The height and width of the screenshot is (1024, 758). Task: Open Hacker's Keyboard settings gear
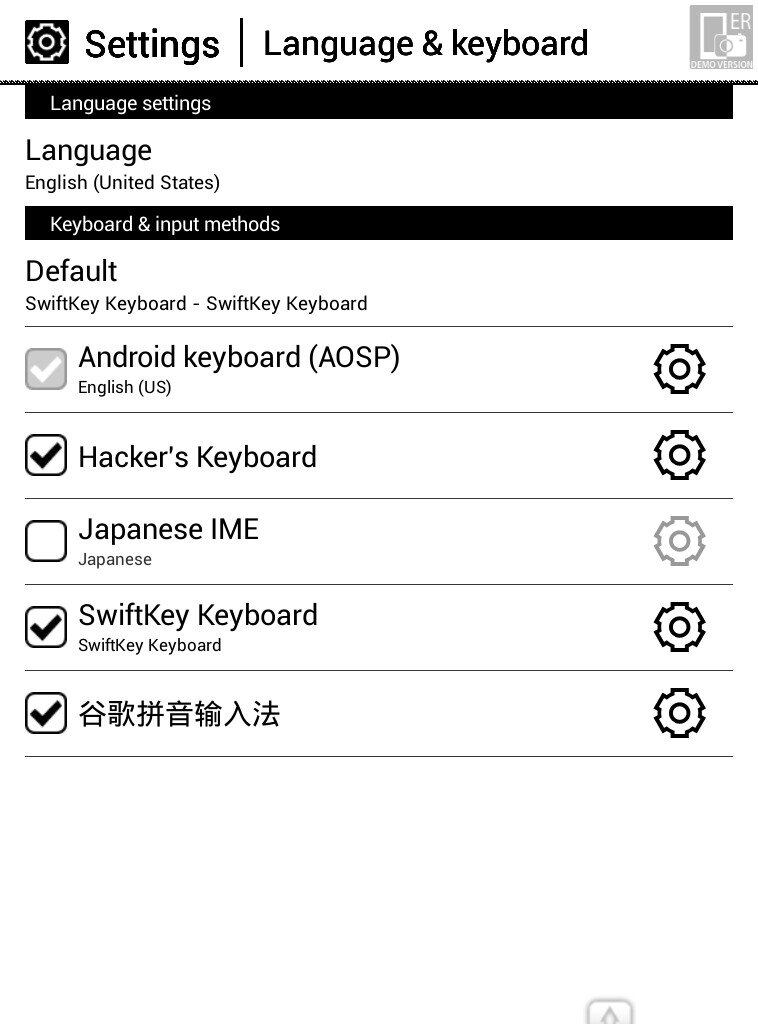[x=679, y=455]
